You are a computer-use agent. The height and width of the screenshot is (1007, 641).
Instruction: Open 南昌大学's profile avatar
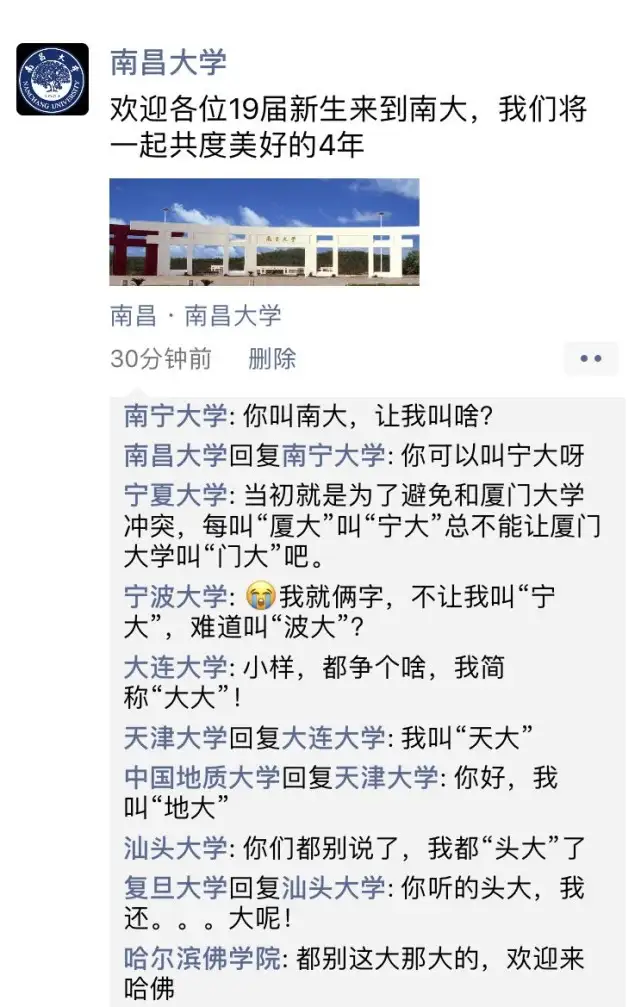[x=52, y=79]
